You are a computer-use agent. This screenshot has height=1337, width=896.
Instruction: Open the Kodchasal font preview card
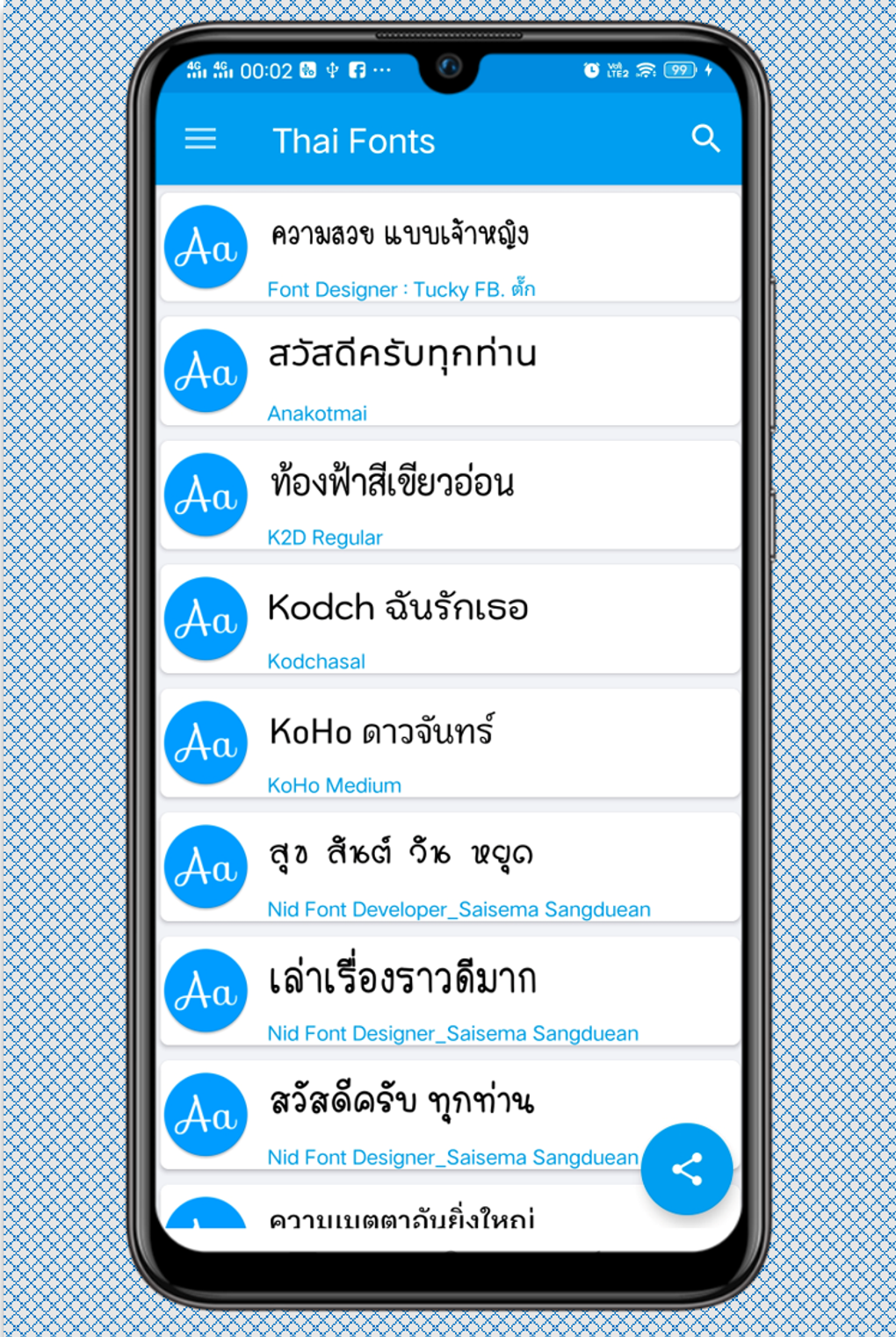[448, 617]
